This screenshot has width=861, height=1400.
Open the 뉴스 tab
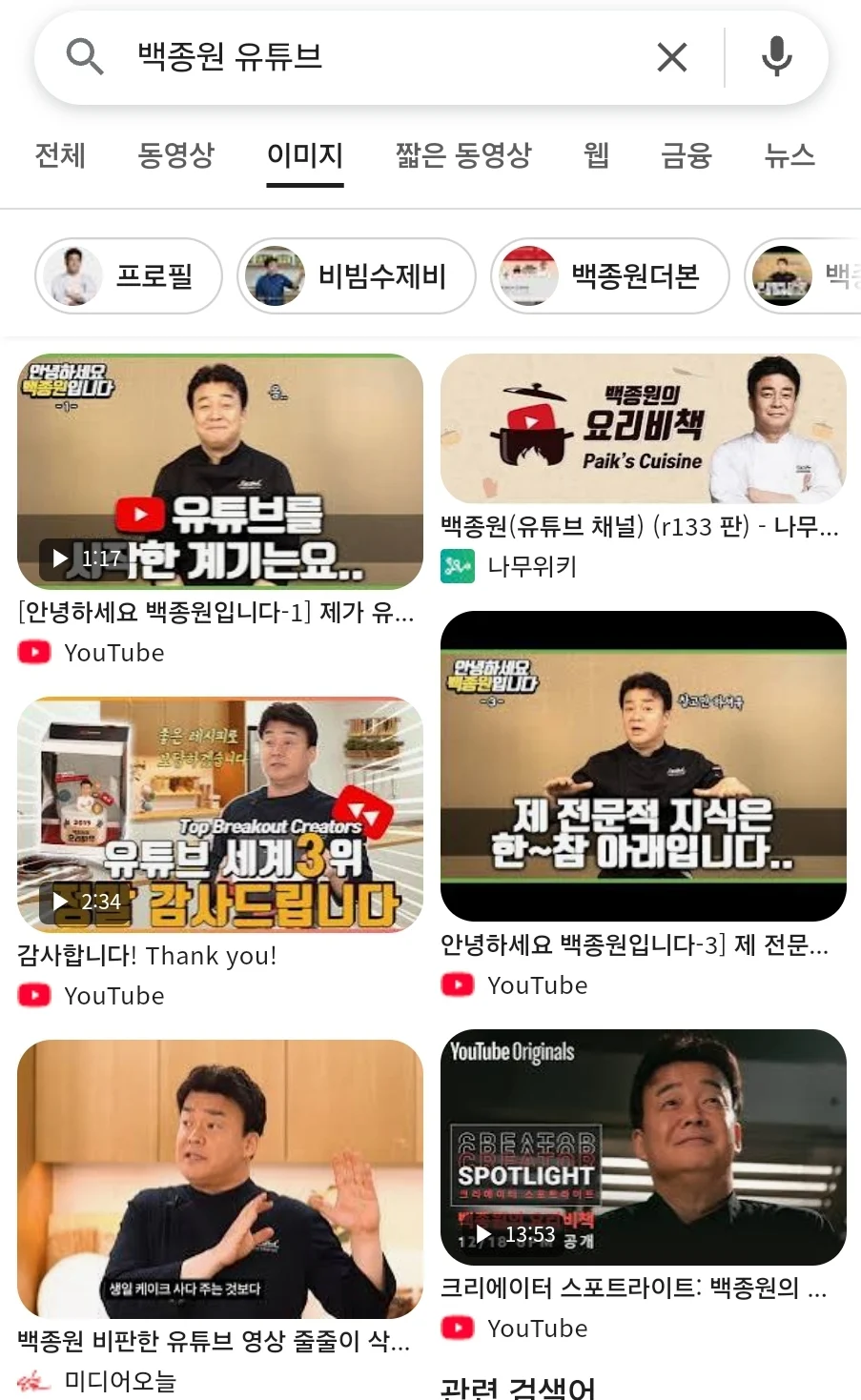coord(789,154)
